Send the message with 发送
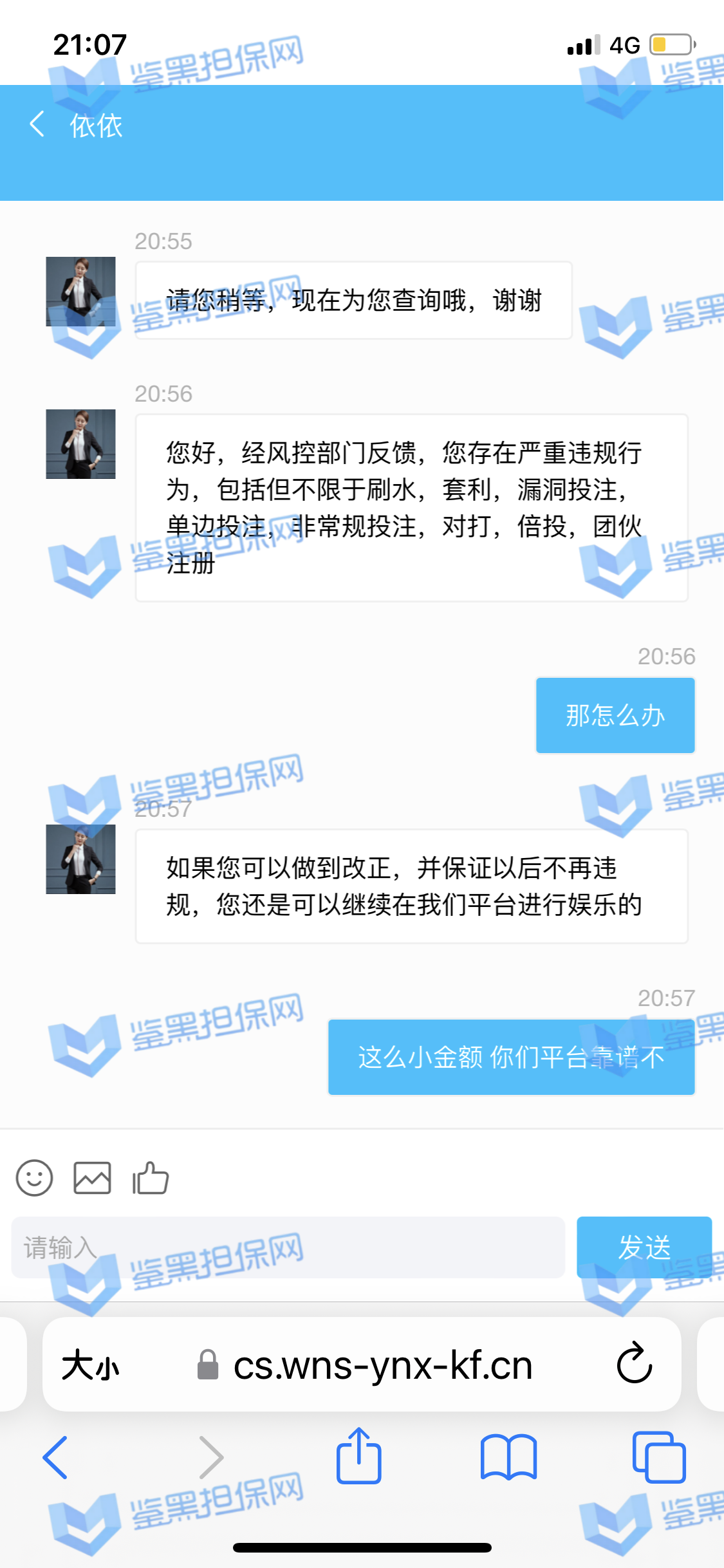This screenshot has width=724, height=1568. click(x=644, y=1247)
